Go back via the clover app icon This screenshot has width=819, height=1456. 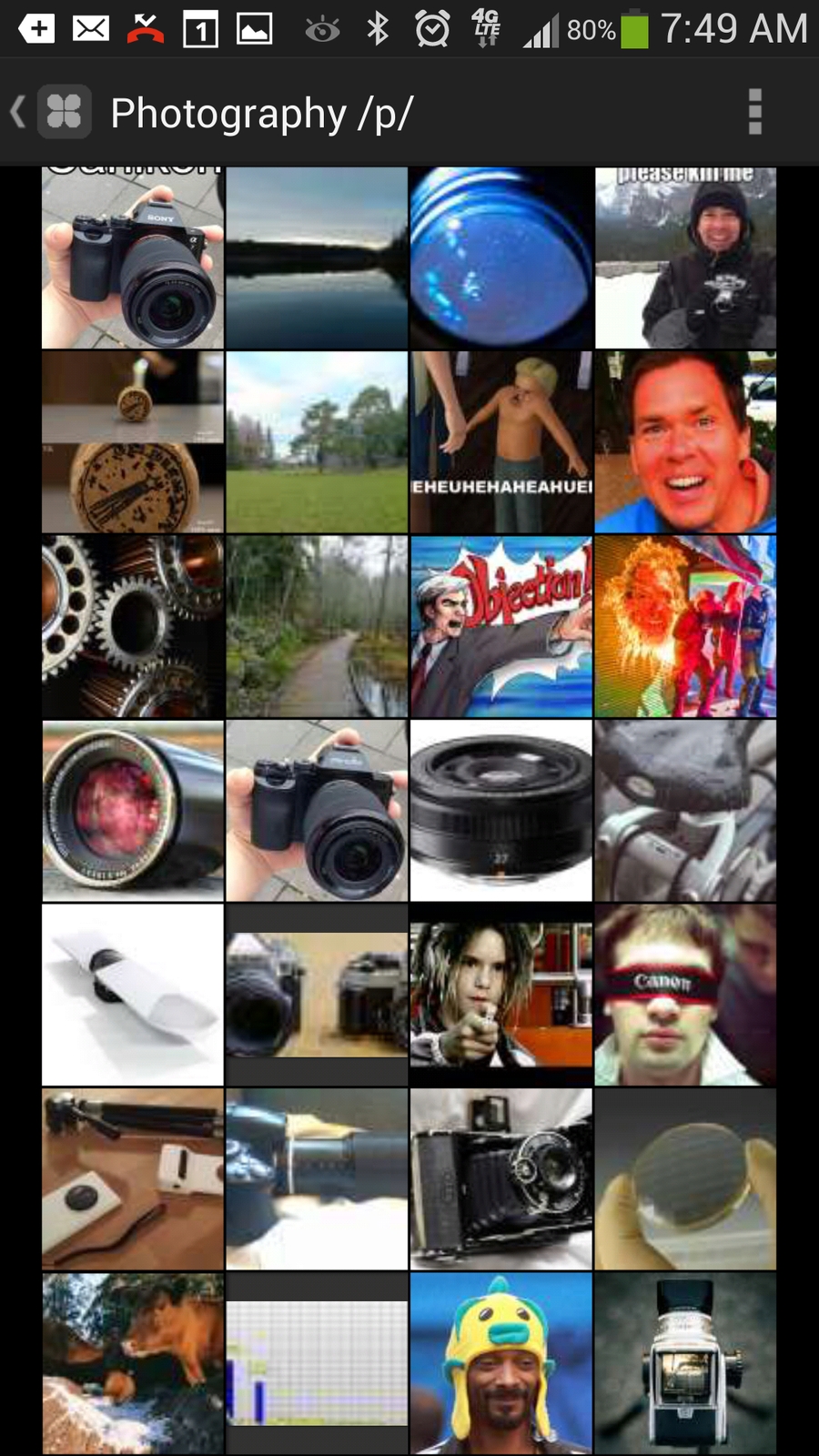pos(64,112)
